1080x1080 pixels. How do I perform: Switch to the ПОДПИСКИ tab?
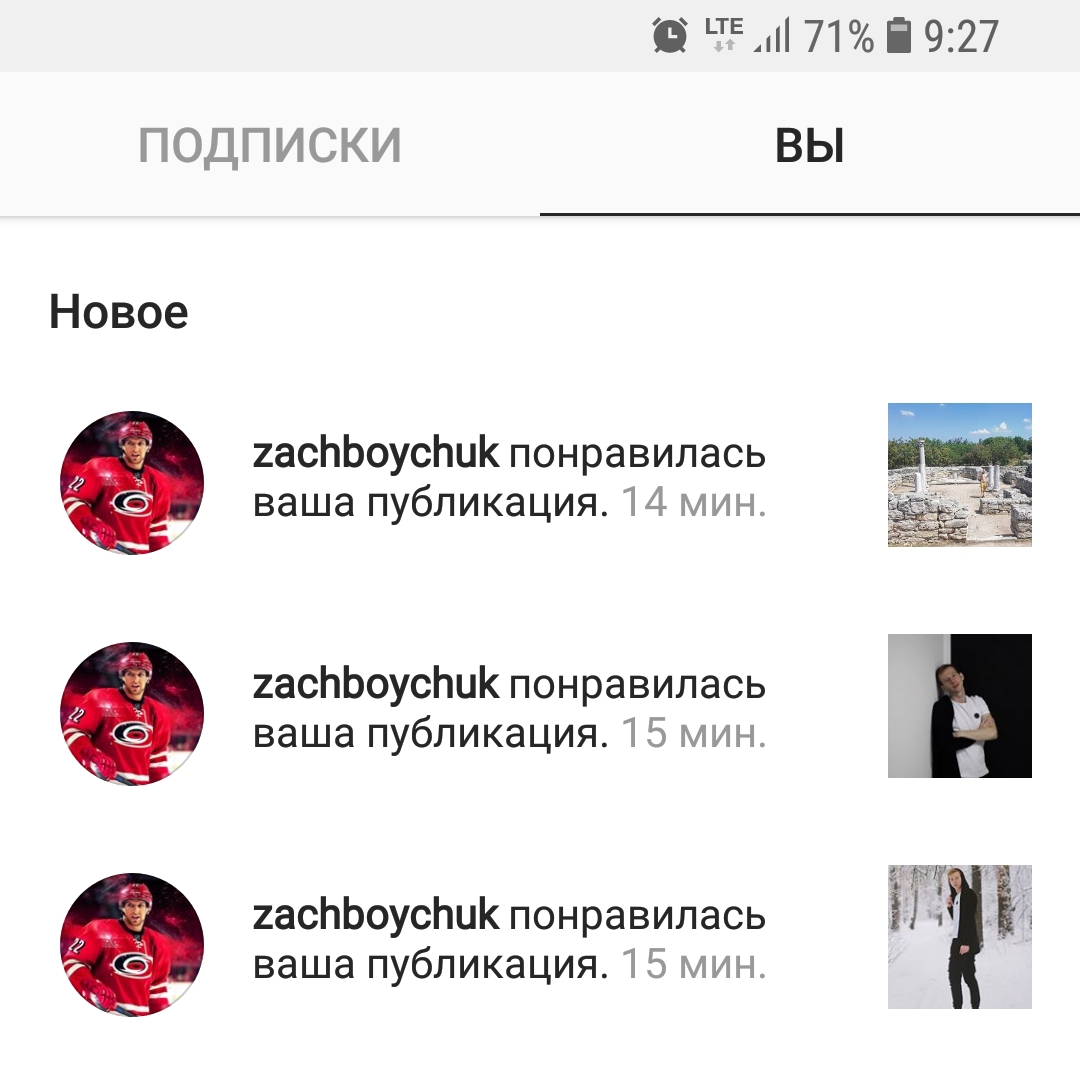pos(269,146)
